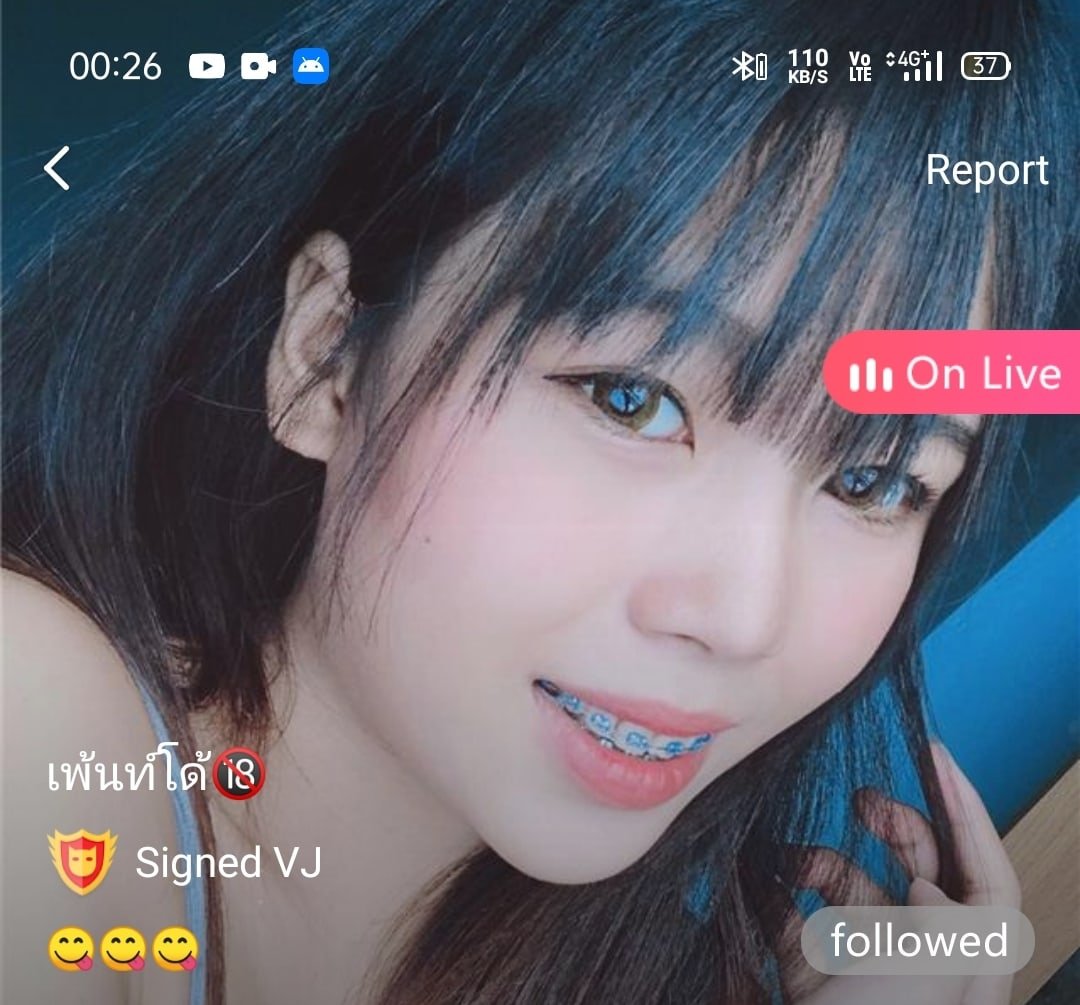Viewport: 1080px width, 1005px height.
Task: Go back using the top-left arrow
Action: (58, 168)
